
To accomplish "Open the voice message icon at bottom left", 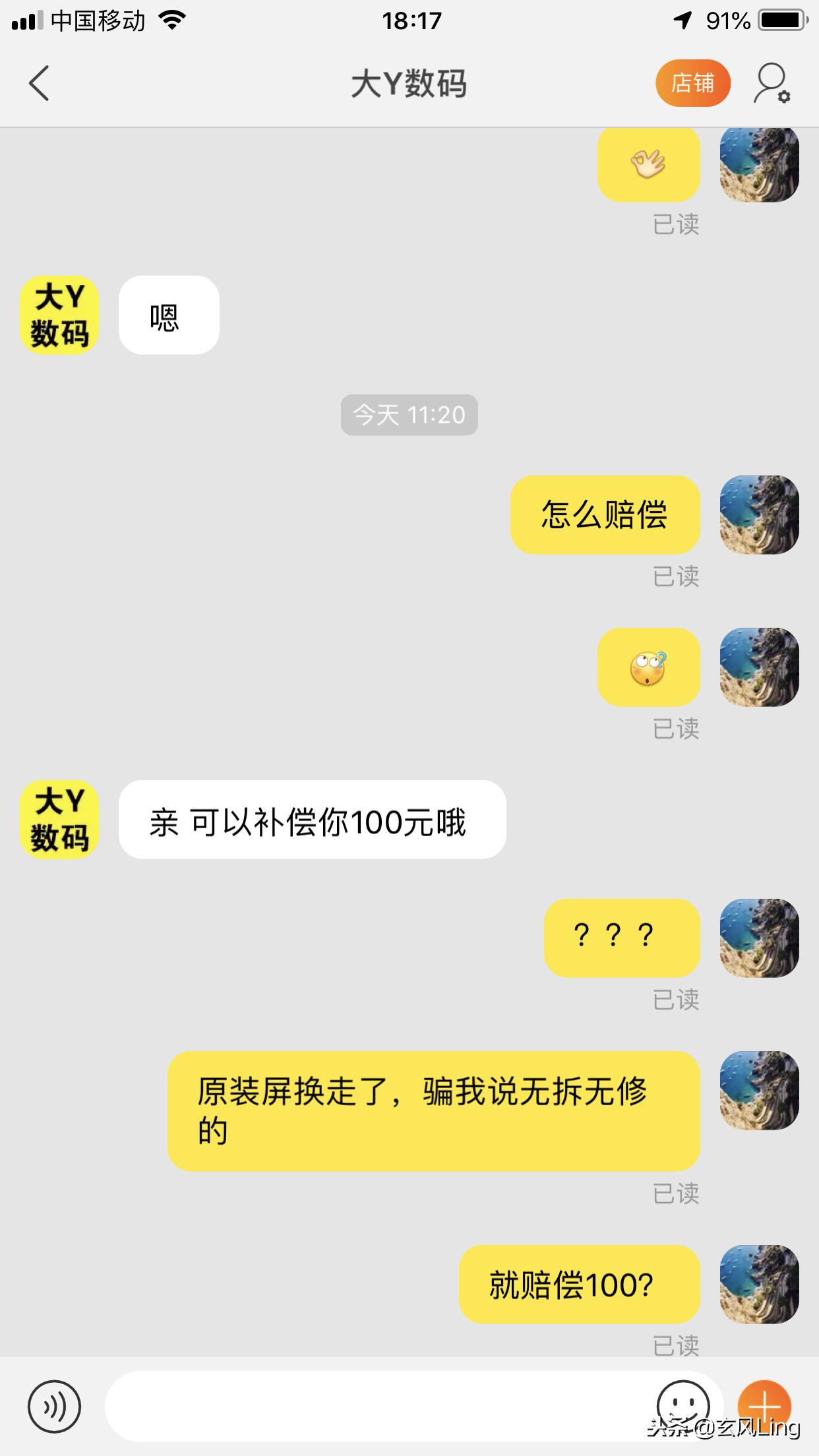I will [x=55, y=1406].
